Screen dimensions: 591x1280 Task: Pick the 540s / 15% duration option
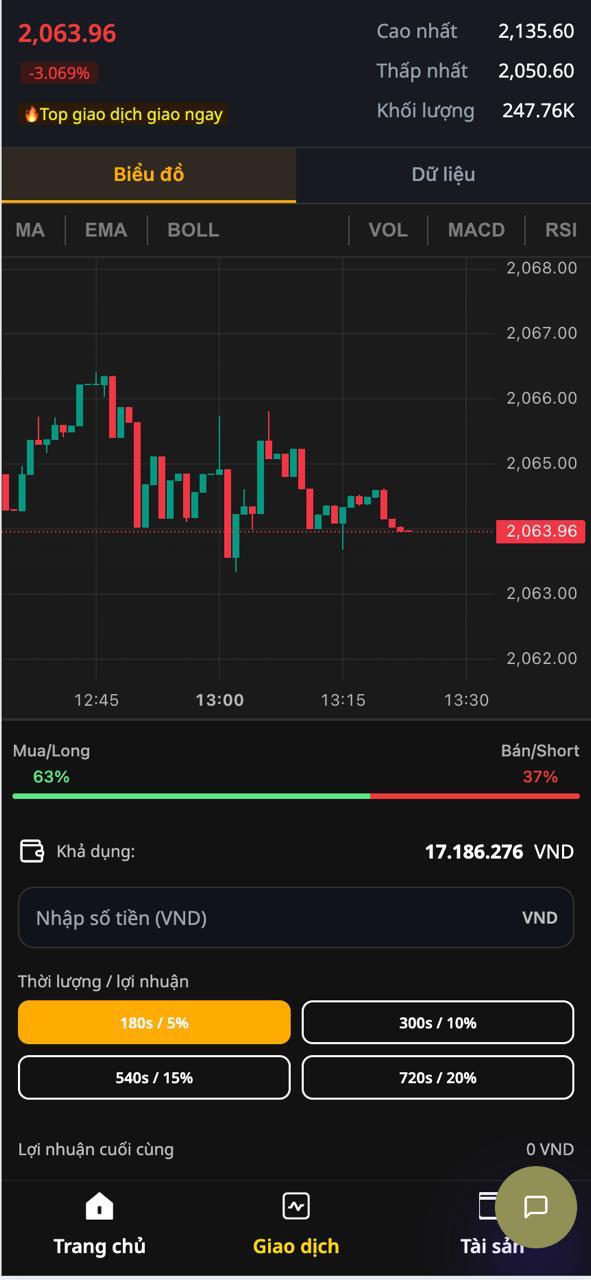[x=154, y=1078]
